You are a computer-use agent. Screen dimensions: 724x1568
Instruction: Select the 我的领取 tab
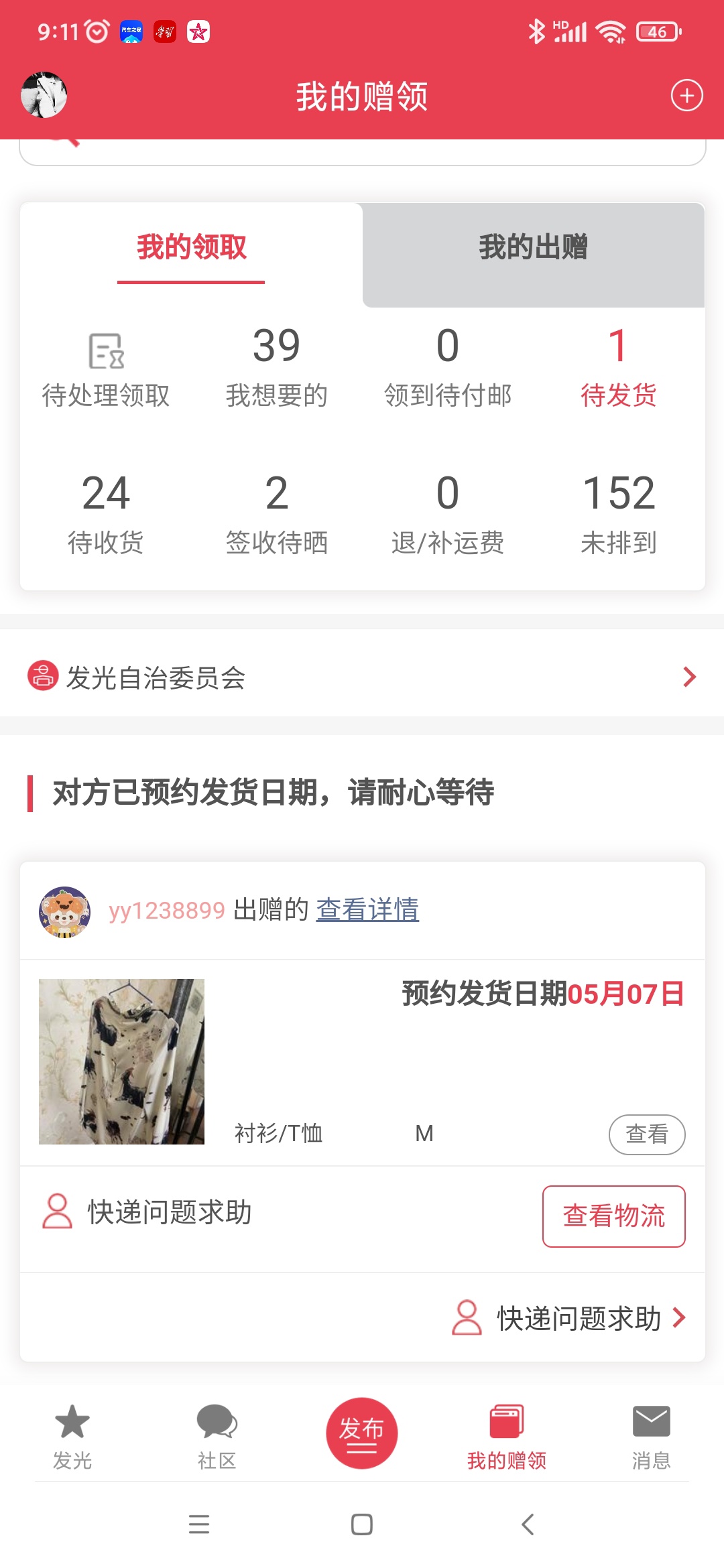192,248
